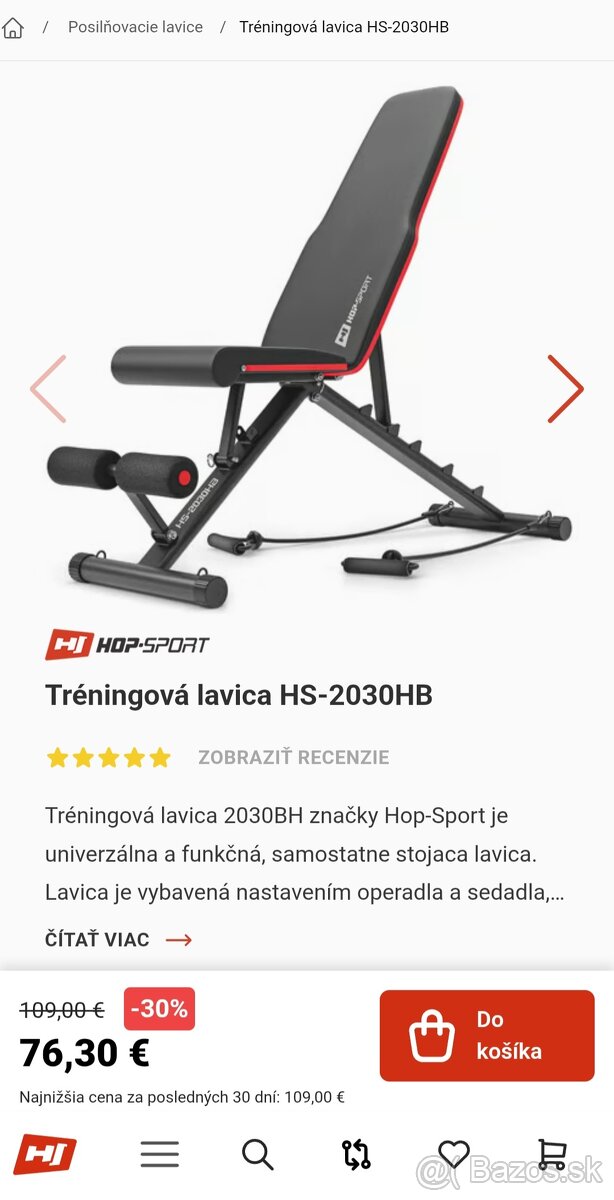The height and width of the screenshot is (1200, 614).
Task: Show the next product image
Action: click(x=565, y=389)
